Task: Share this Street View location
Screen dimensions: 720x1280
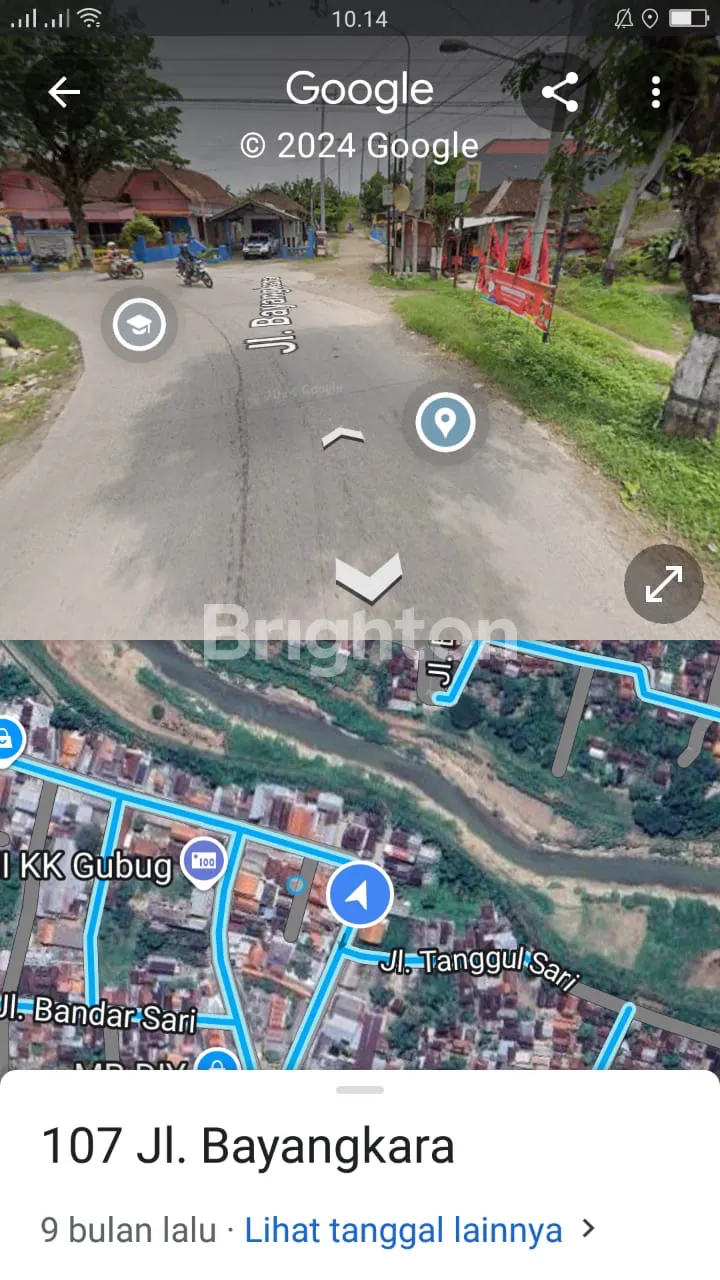Action: coord(560,92)
